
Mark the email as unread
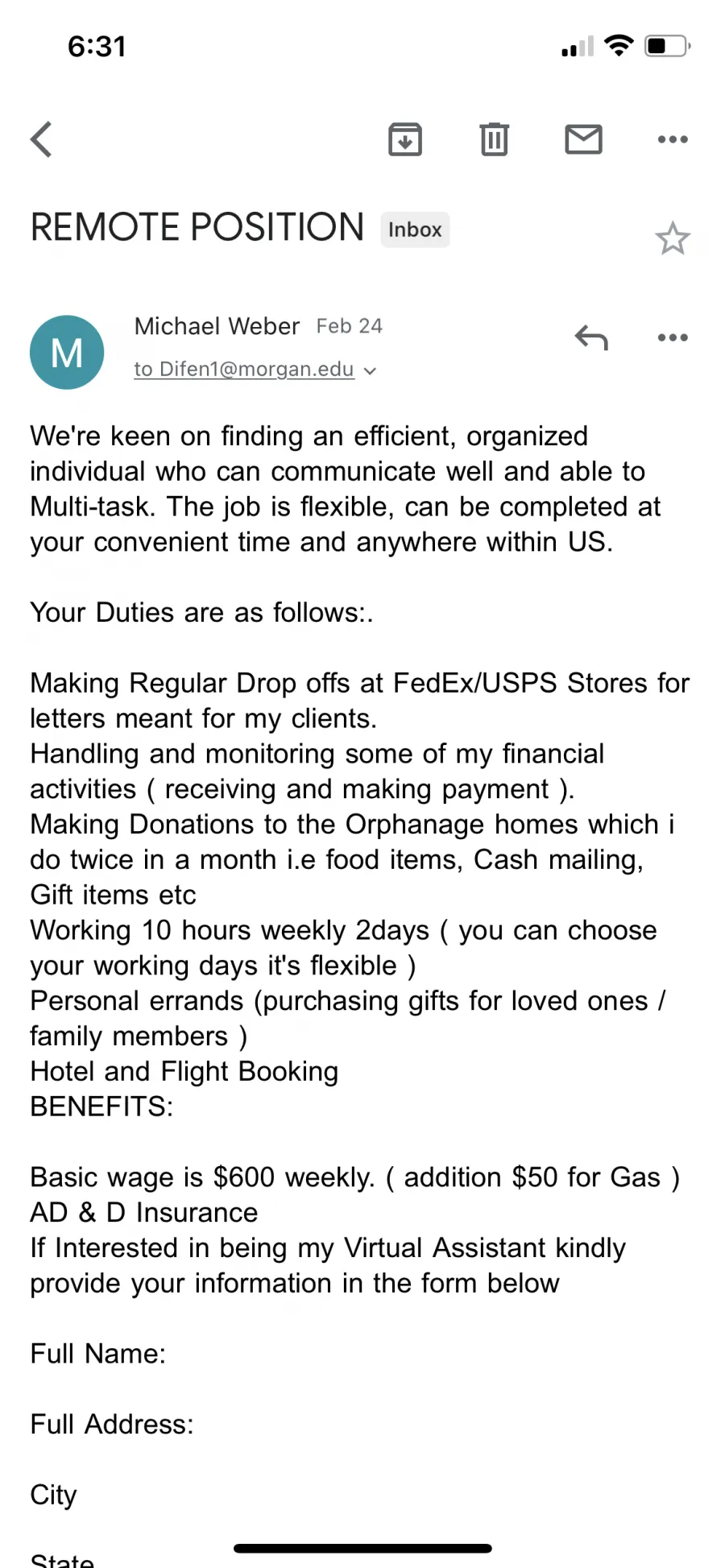point(583,139)
